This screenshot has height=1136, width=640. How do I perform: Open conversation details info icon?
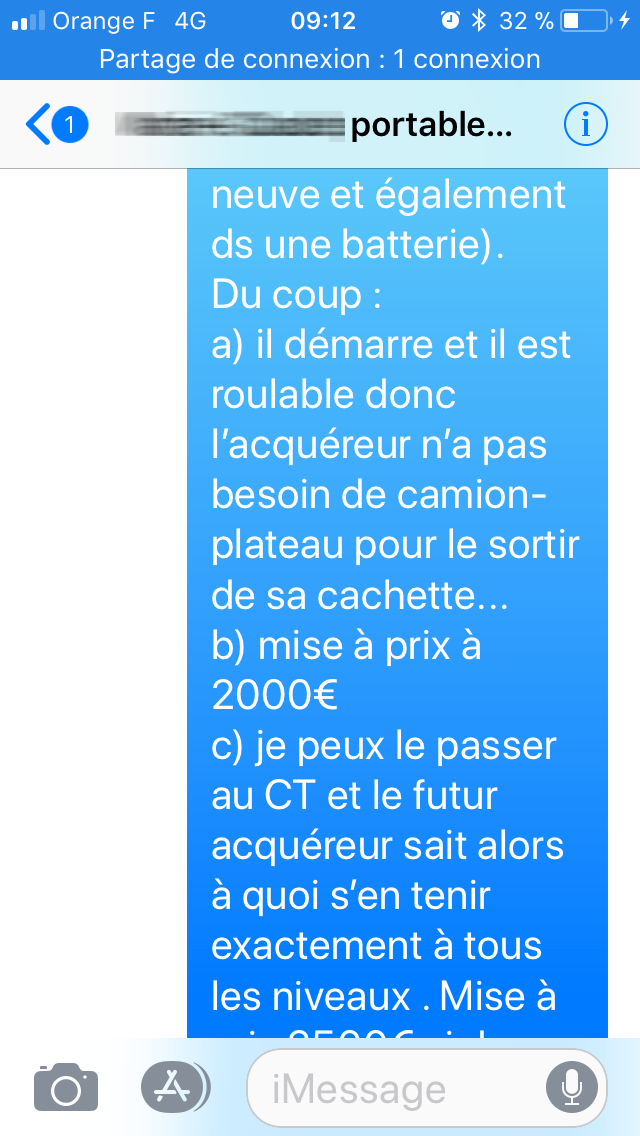[x=586, y=125]
